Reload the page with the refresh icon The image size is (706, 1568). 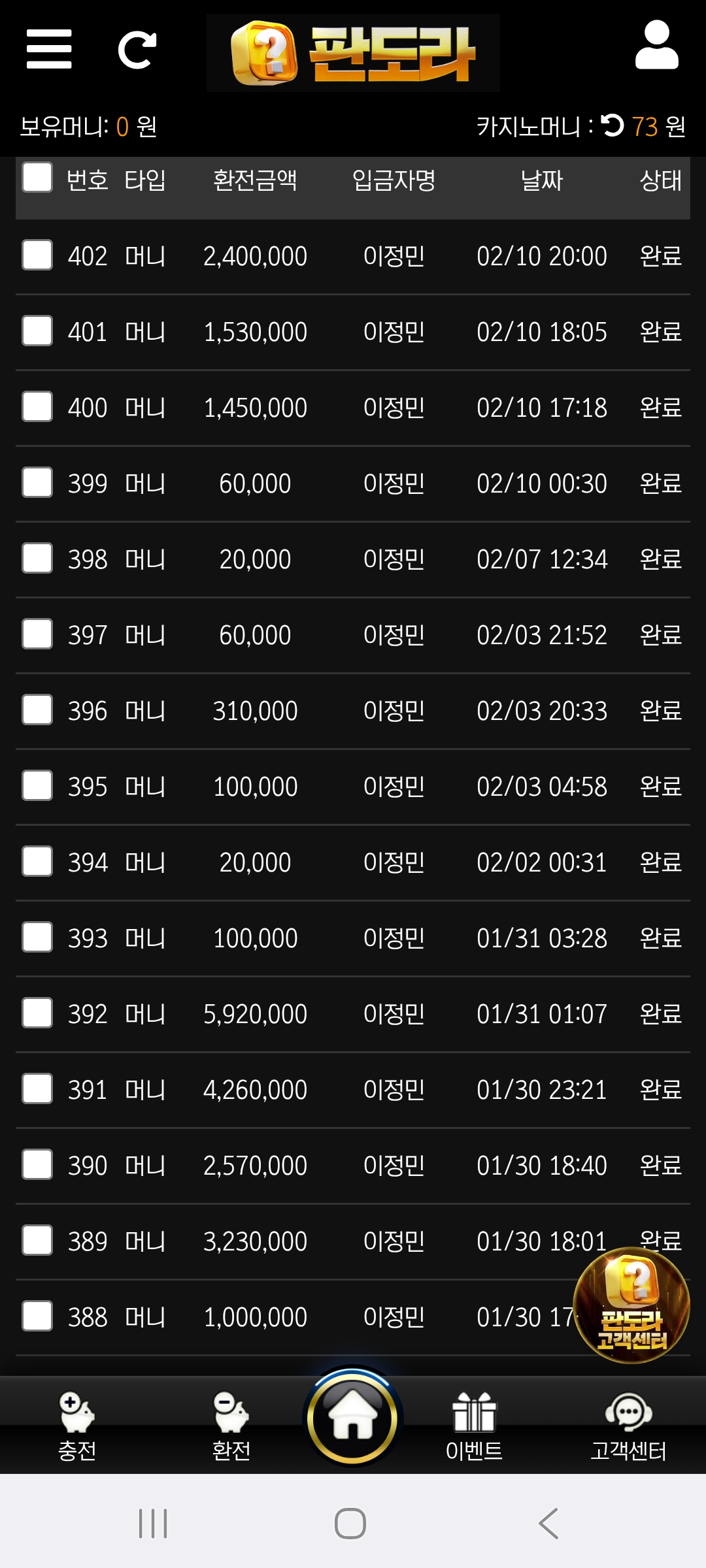tap(137, 50)
